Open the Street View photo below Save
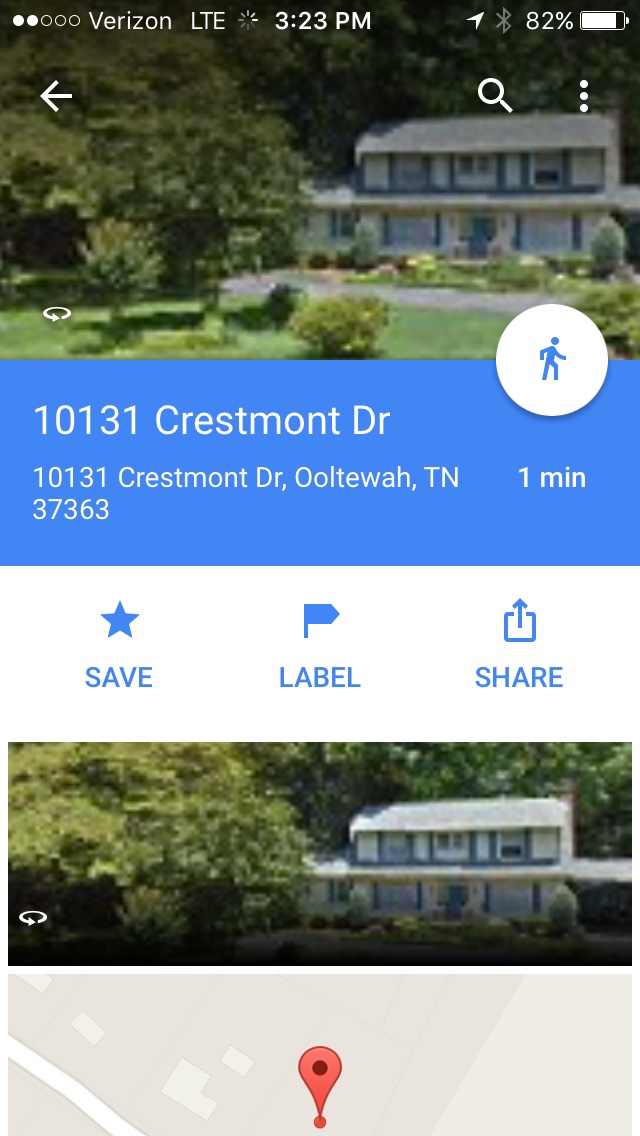Viewport: 640px width, 1136px height. (x=320, y=852)
